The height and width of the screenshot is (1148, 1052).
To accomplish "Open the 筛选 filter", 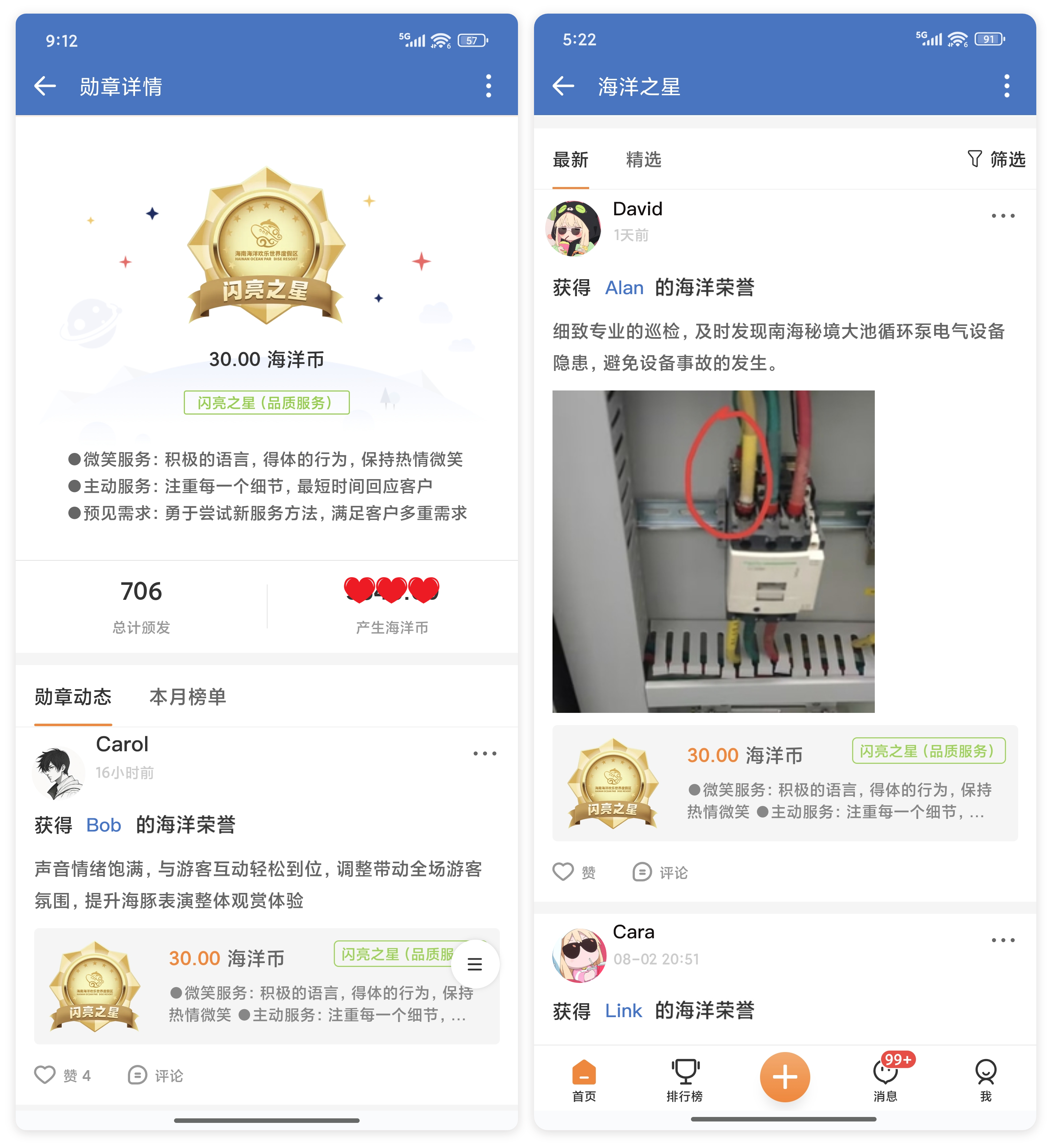I will (x=996, y=159).
